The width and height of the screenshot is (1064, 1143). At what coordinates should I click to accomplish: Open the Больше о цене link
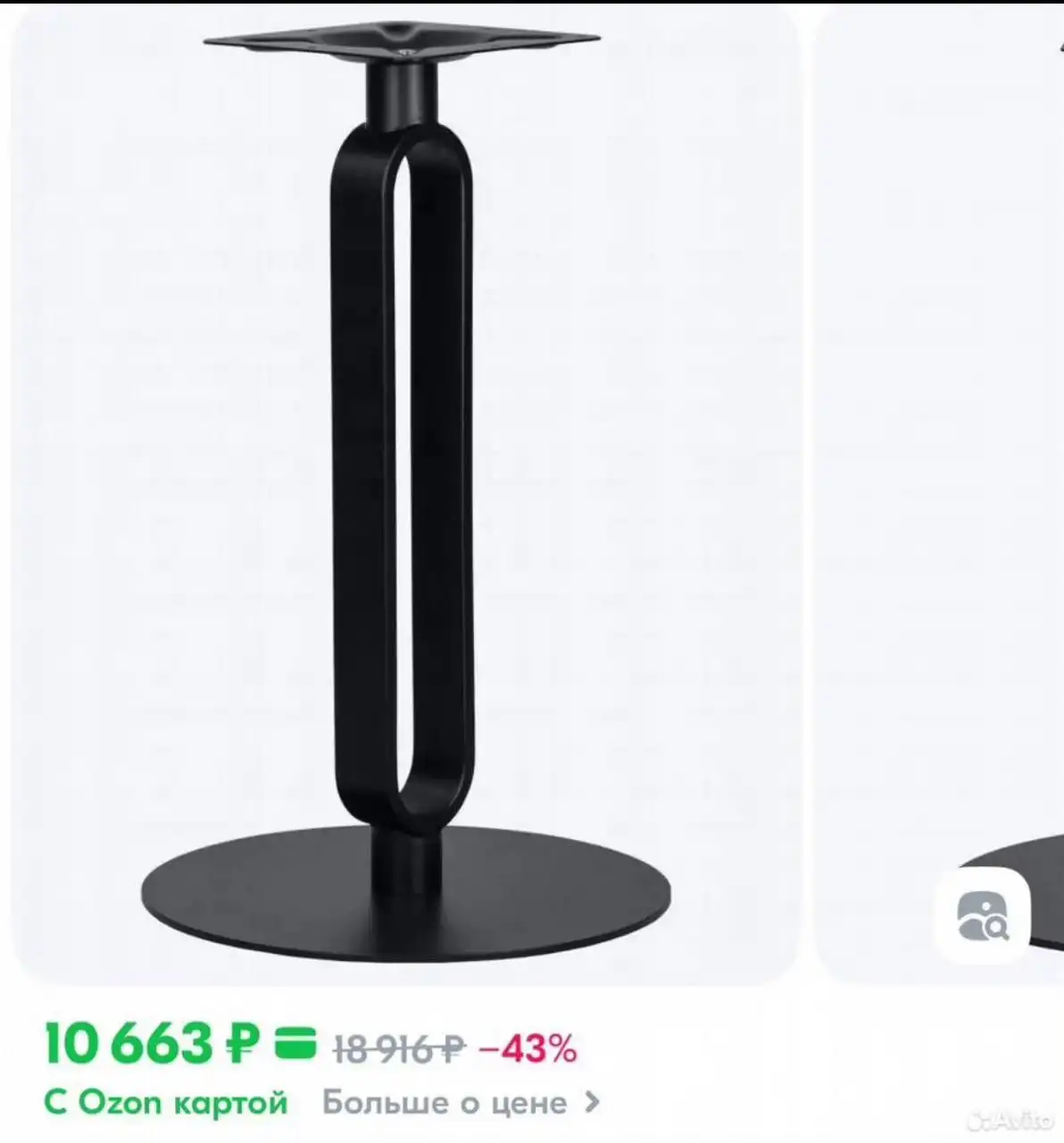(460, 1103)
